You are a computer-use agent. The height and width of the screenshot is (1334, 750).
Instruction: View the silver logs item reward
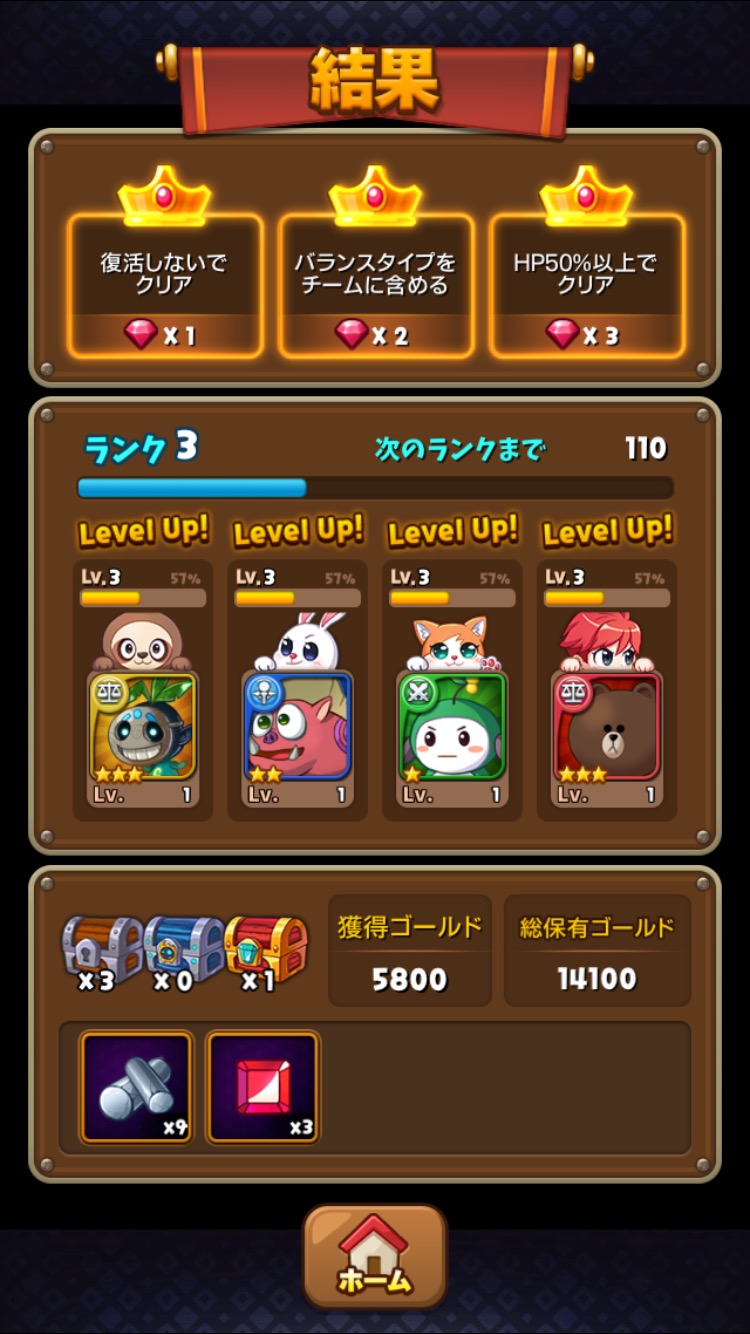point(136,1087)
